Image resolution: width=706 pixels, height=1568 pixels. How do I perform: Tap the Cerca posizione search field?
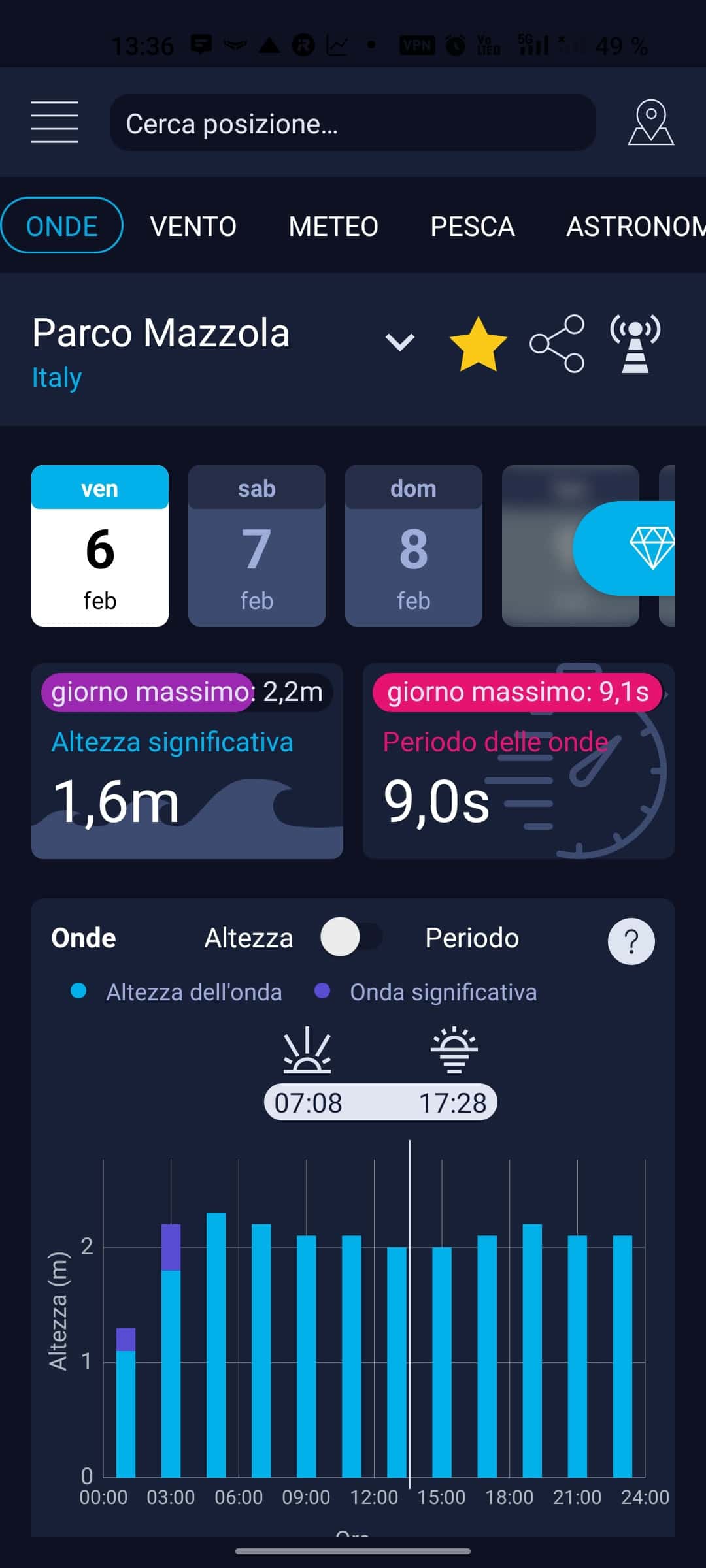coord(352,123)
